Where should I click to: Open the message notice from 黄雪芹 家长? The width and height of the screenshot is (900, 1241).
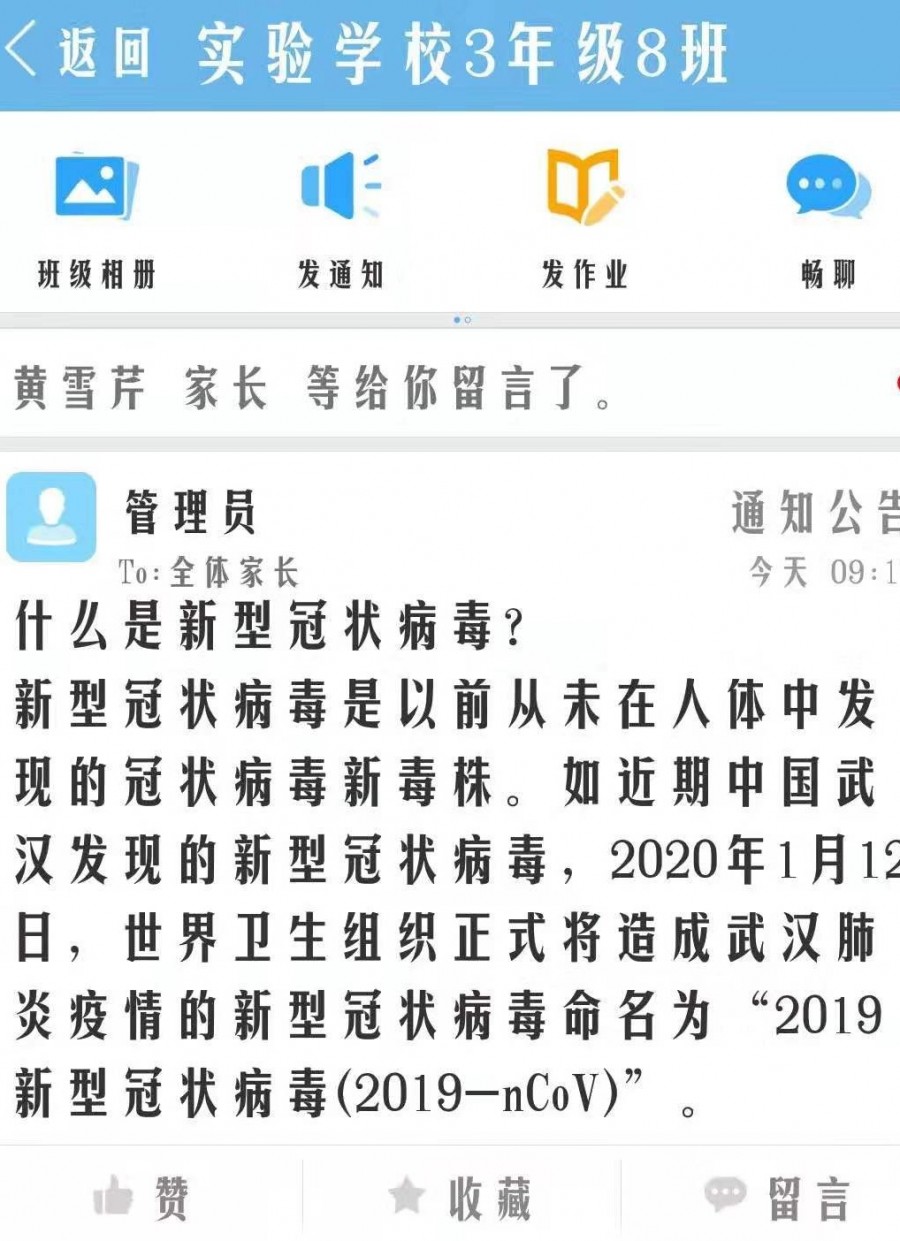coord(315,388)
